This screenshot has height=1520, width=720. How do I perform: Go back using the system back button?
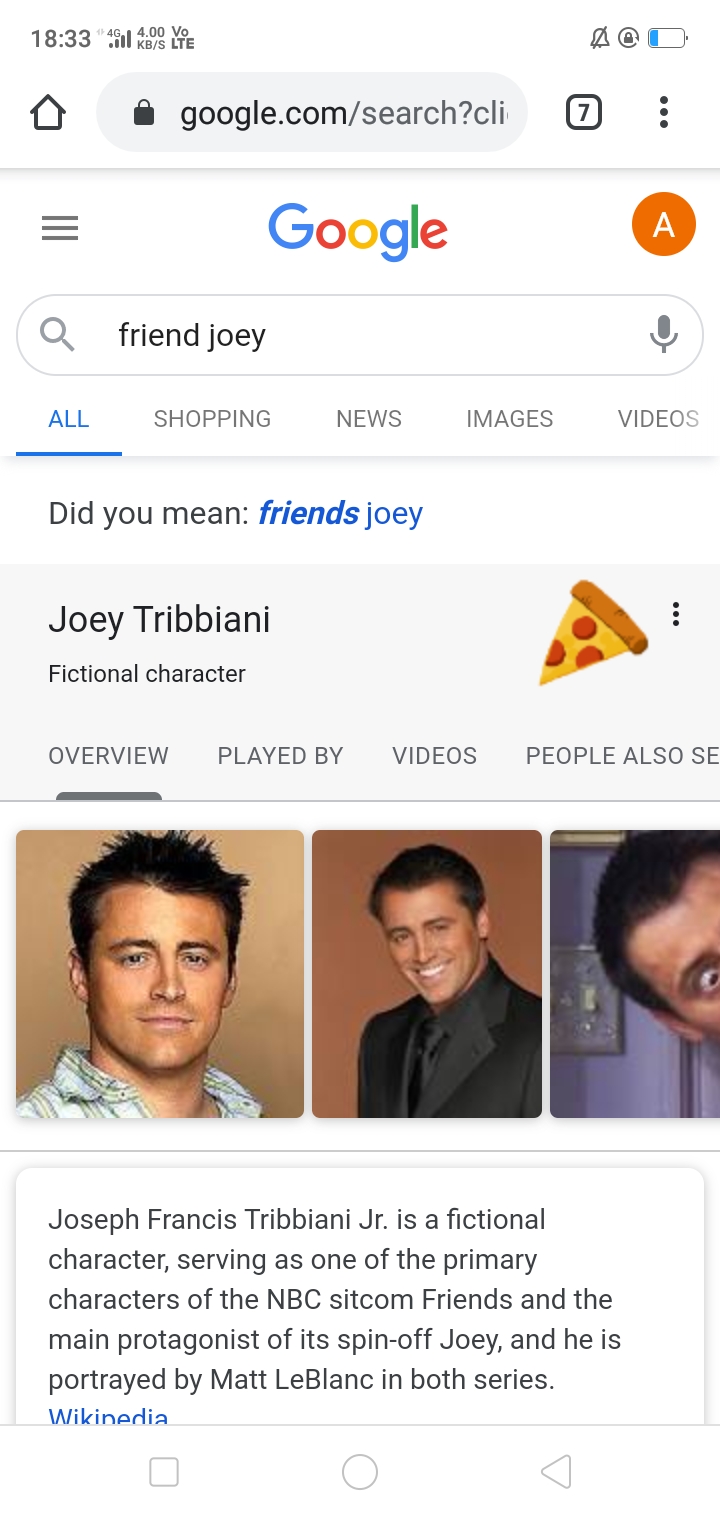556,1472
